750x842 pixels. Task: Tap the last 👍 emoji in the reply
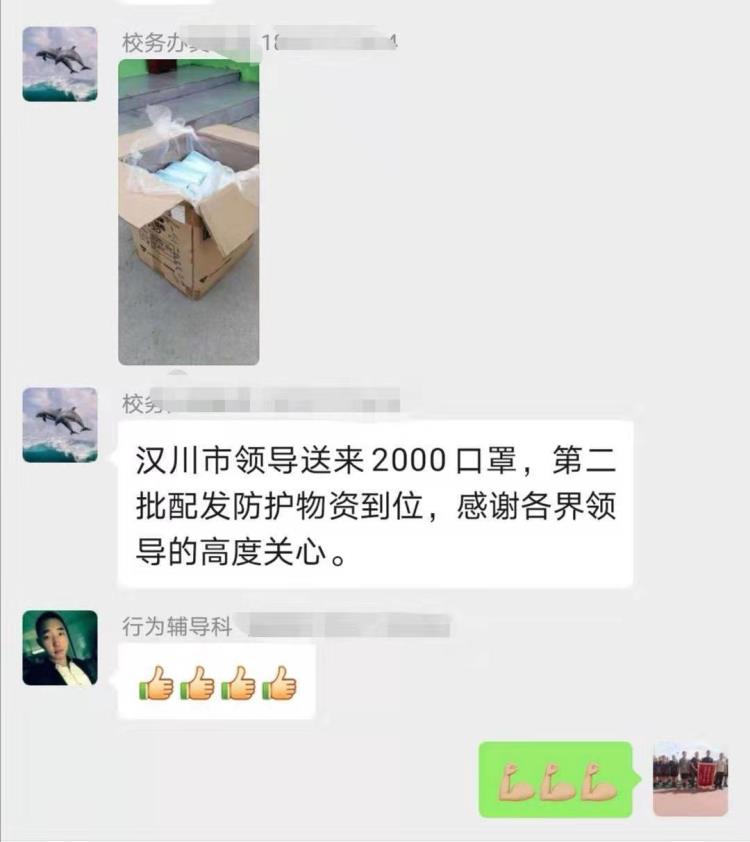[x=278, y=685]
